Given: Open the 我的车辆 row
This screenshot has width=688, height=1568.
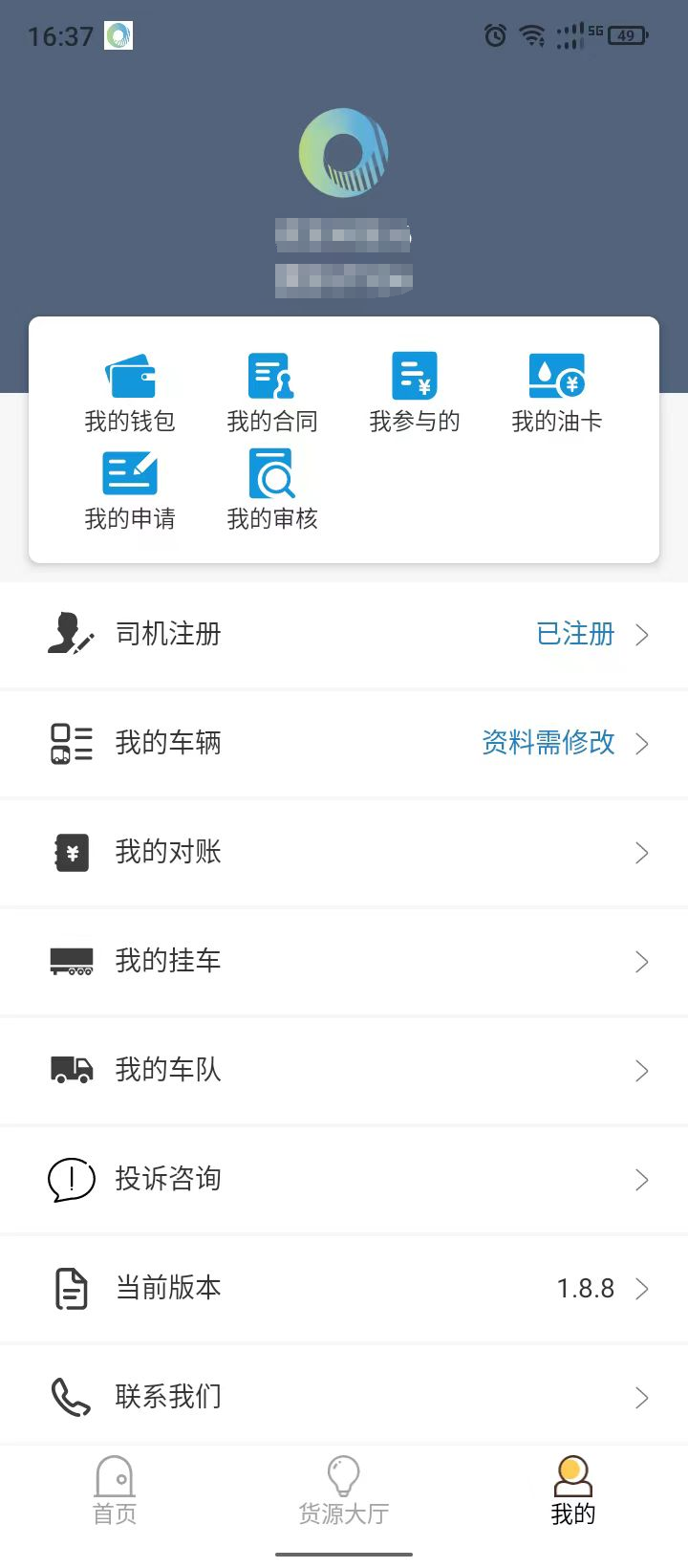Looking at the screenshot, I should click(344, 743).
